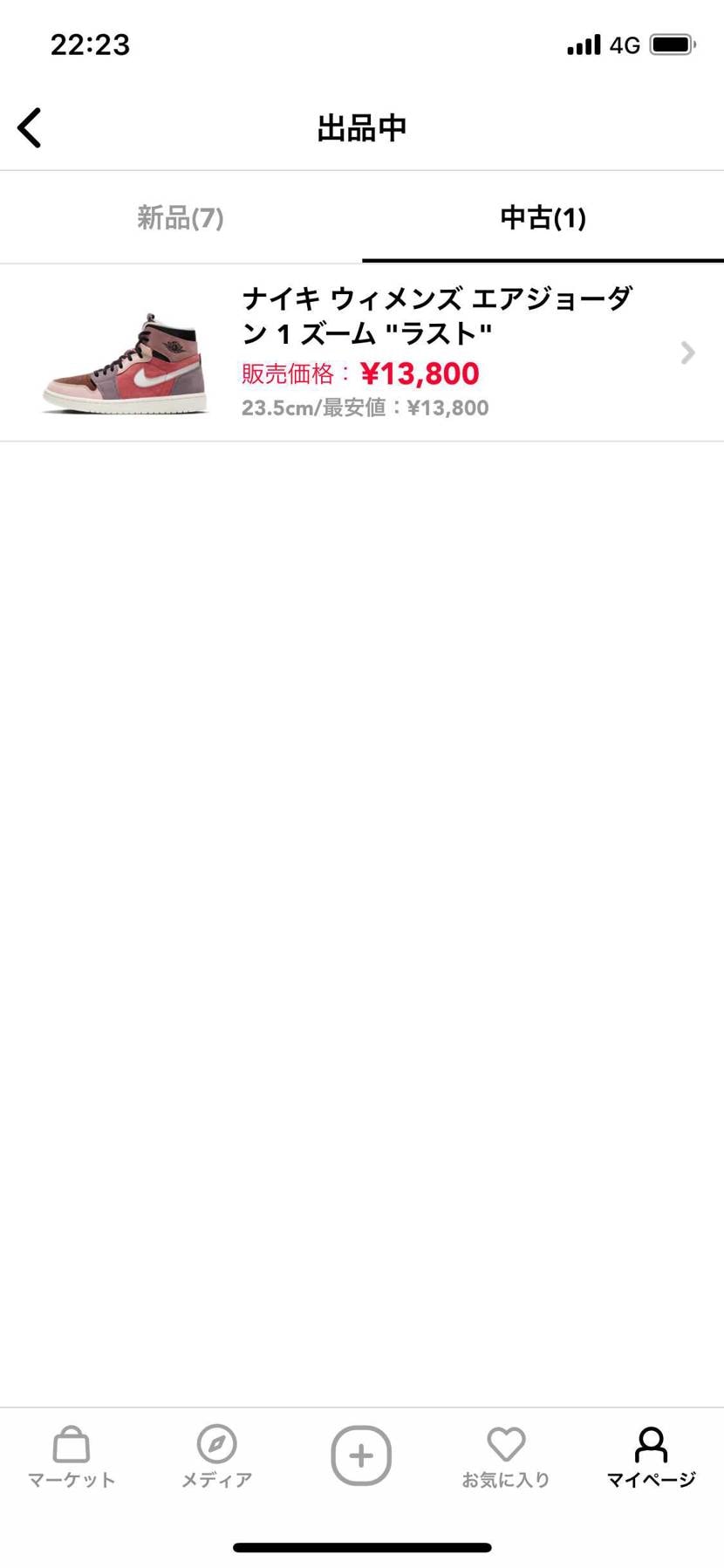Go back from the 出品中 screen
724x1568 pixels.
pyautogui.click(x=30, y=128)
